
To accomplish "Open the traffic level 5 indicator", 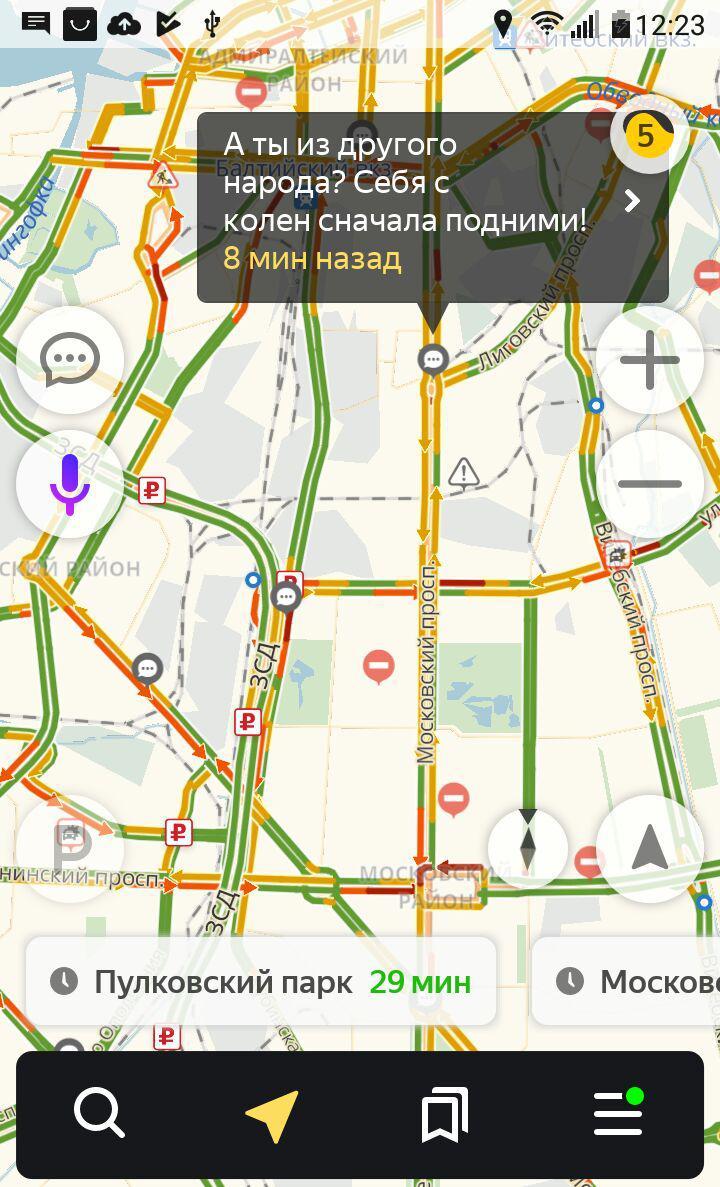I will point(649,135).
